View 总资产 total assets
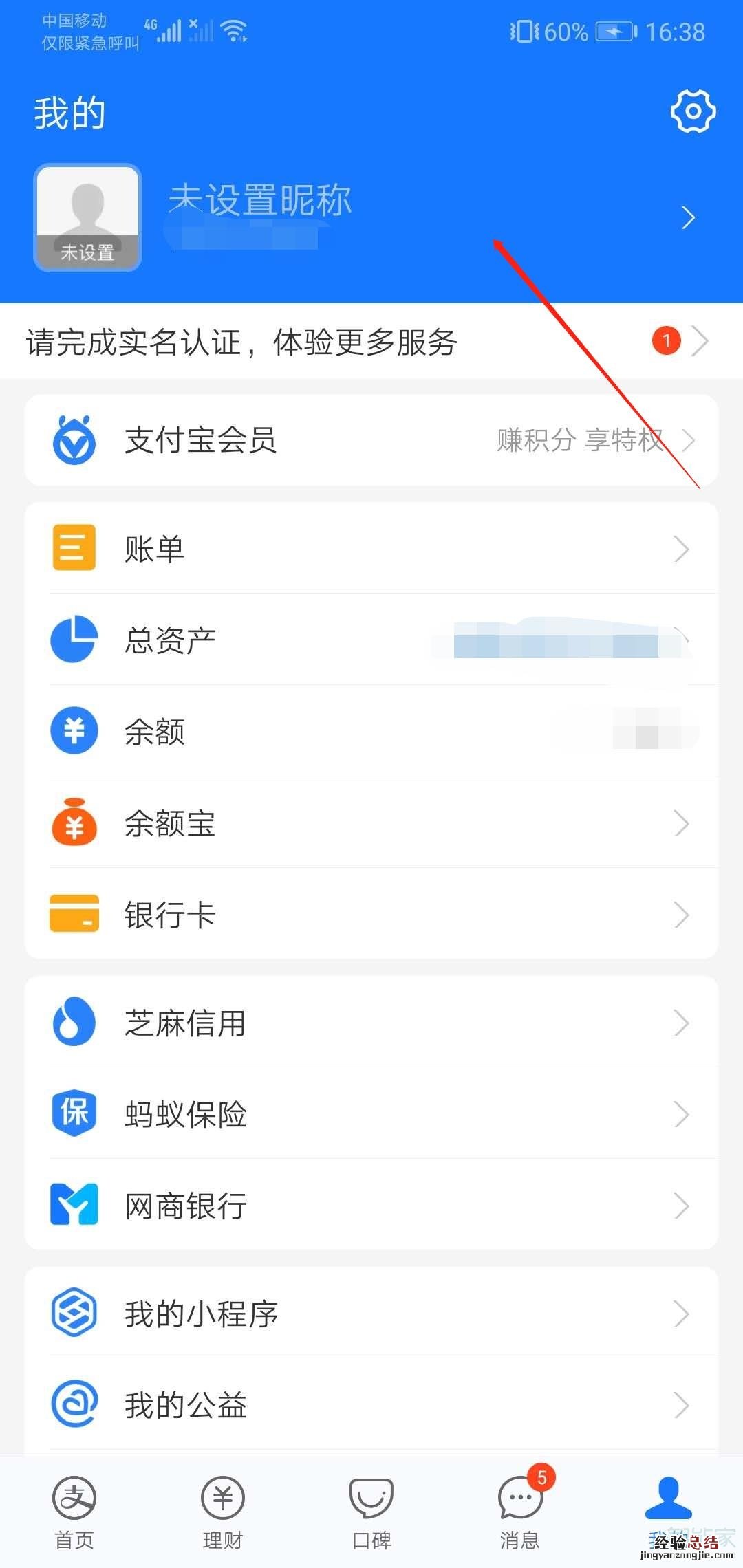 [371, 640]
